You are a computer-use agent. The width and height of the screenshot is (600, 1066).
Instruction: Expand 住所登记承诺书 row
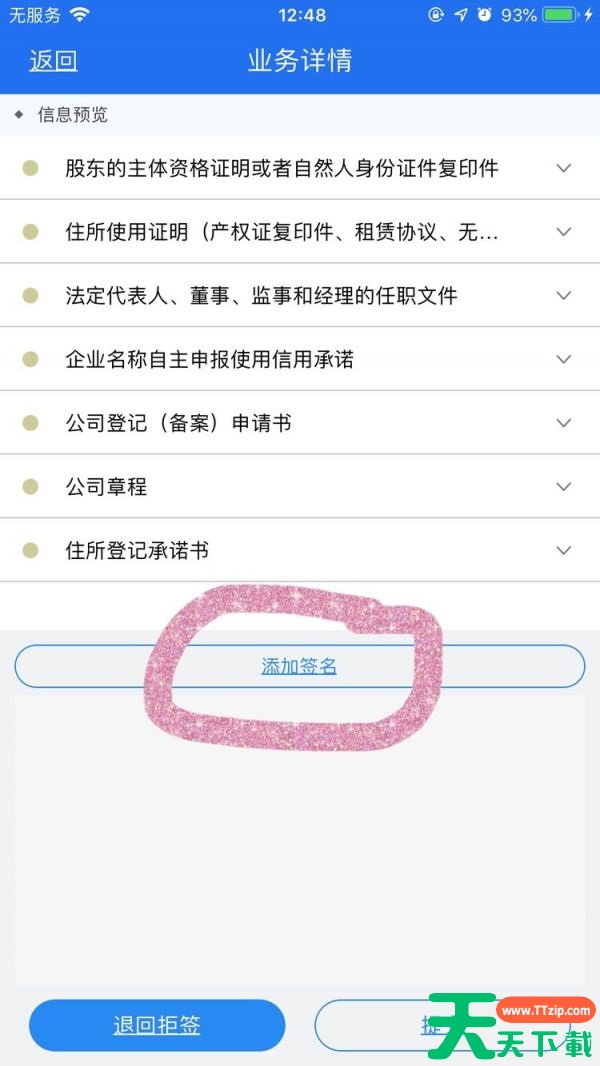tap(563, 551)
